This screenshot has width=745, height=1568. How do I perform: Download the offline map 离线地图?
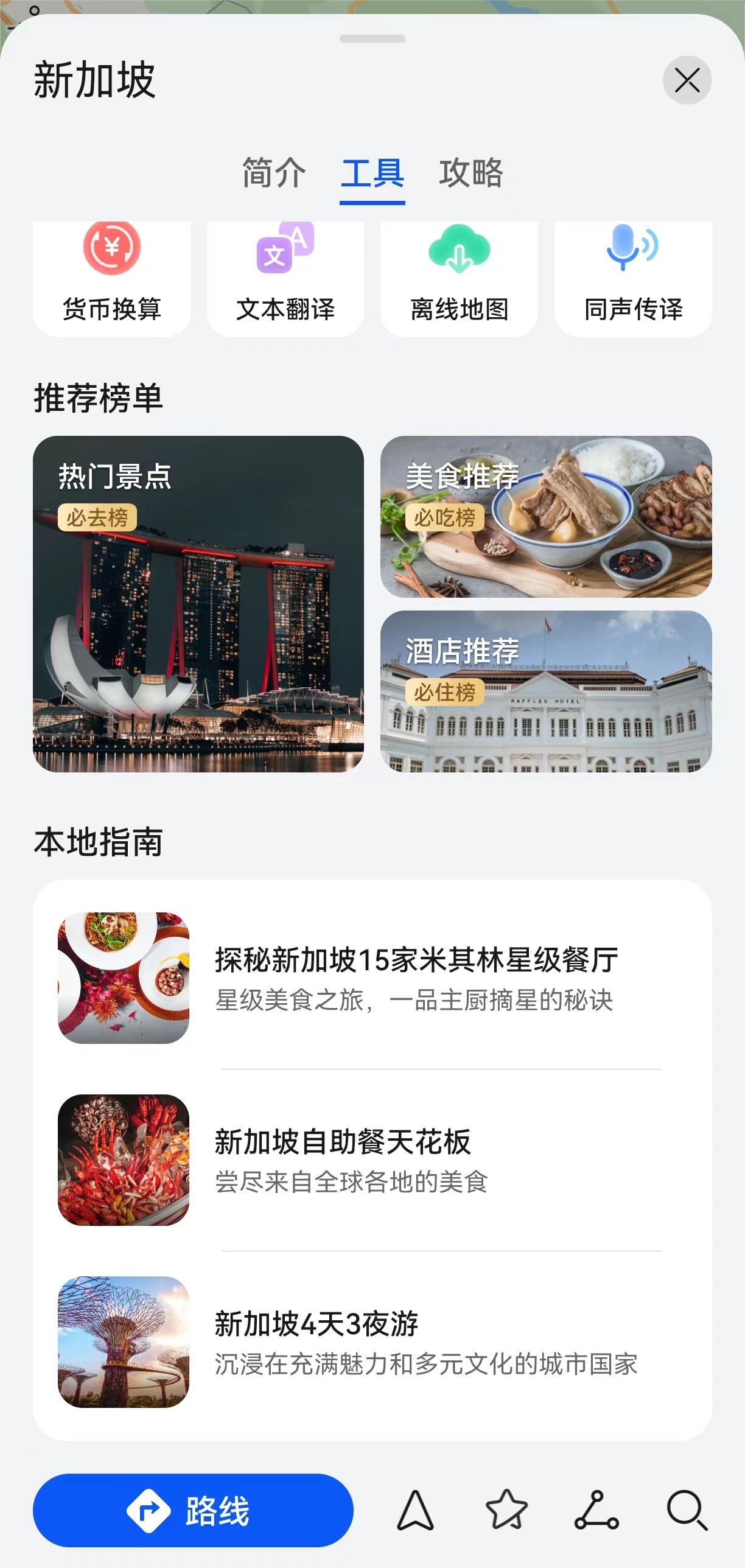point(459,275)
